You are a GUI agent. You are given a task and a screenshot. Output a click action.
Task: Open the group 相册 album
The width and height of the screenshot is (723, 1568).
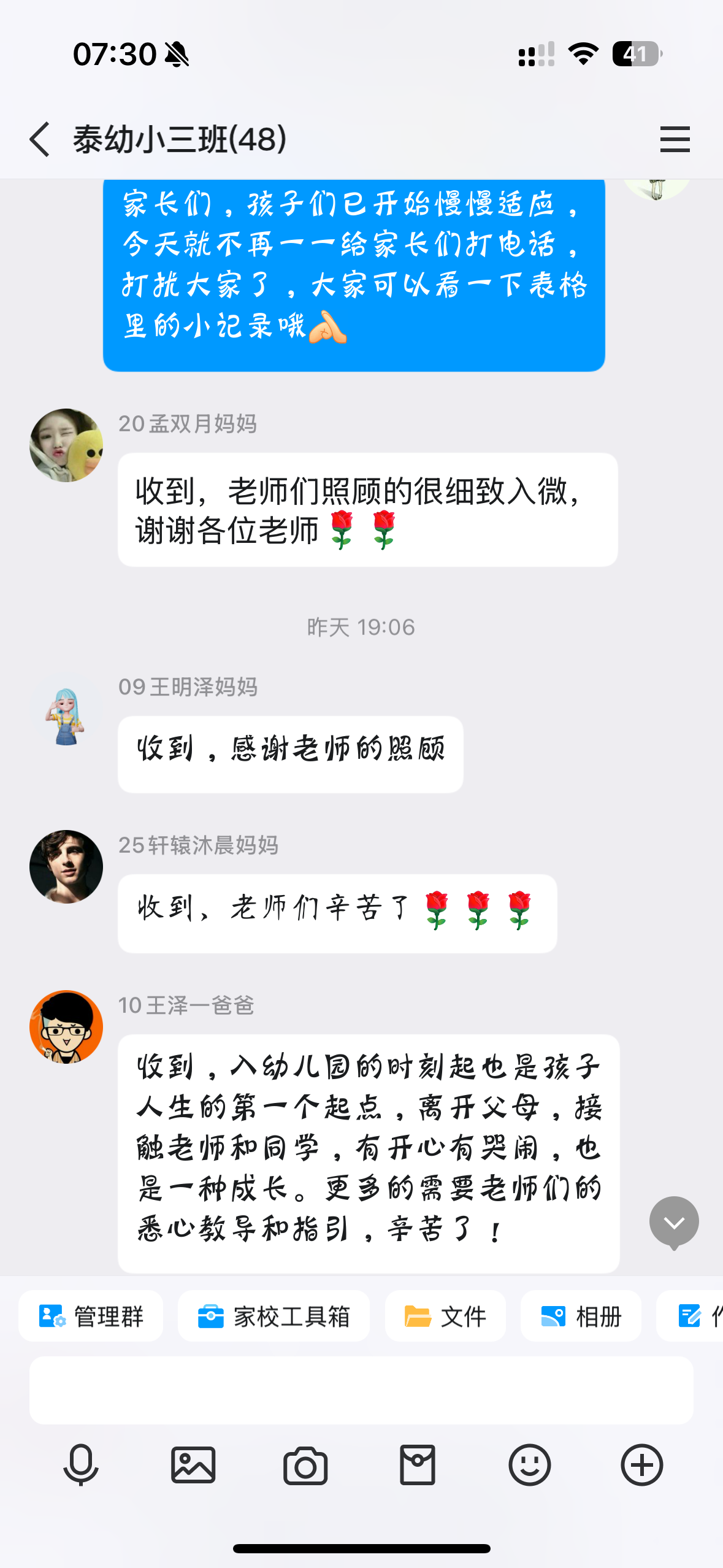(x=581, y=1316)
